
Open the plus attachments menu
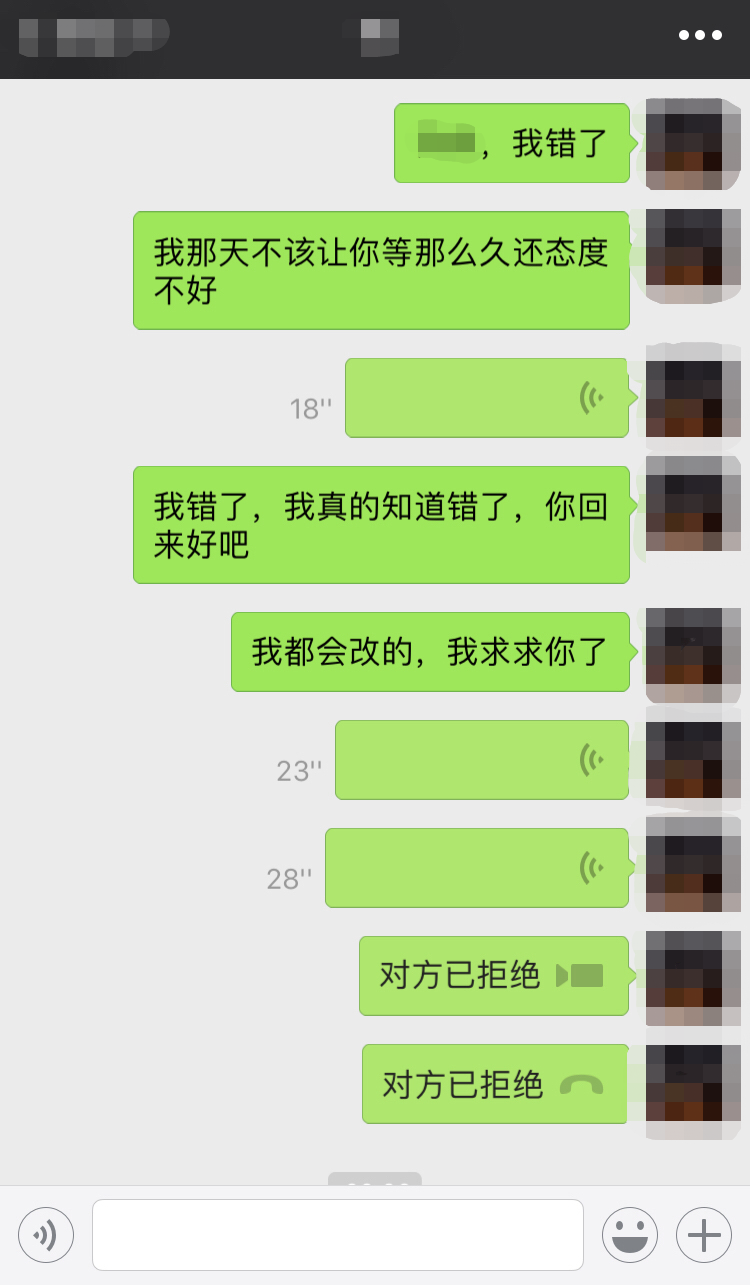(704, 1235)
